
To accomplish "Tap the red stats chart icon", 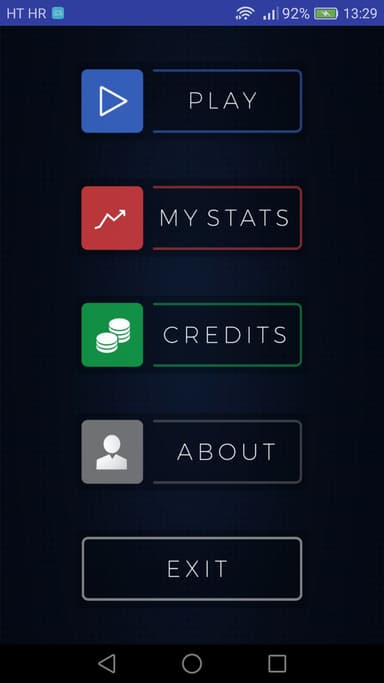I will click(x=112, y=218).
